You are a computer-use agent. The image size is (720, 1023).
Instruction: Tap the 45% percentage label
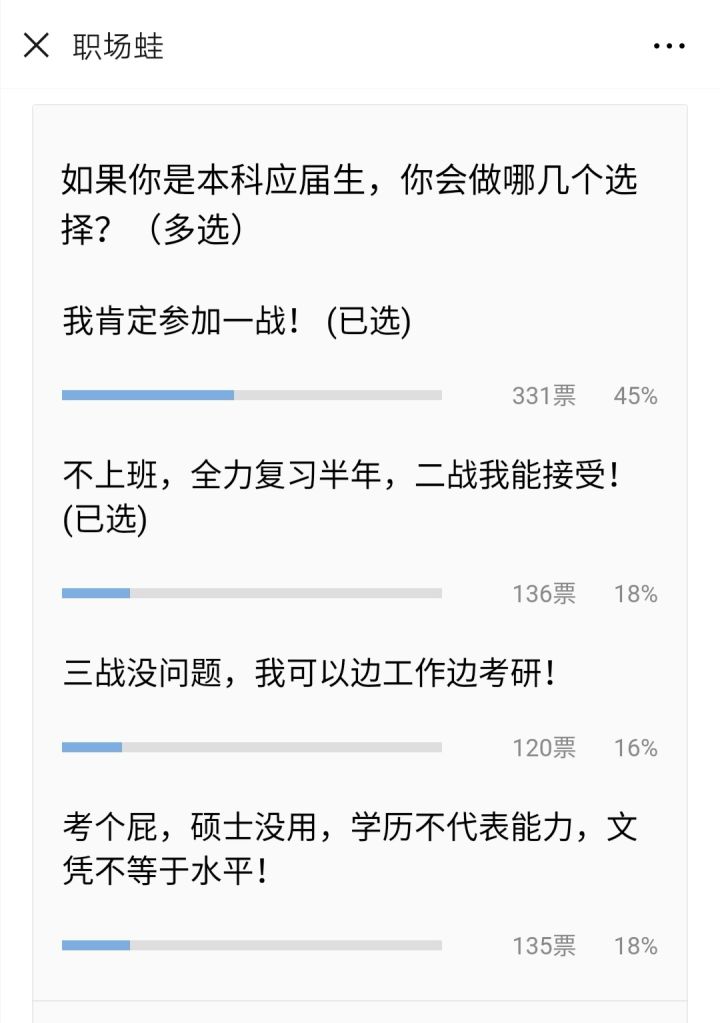click(635, 395)
